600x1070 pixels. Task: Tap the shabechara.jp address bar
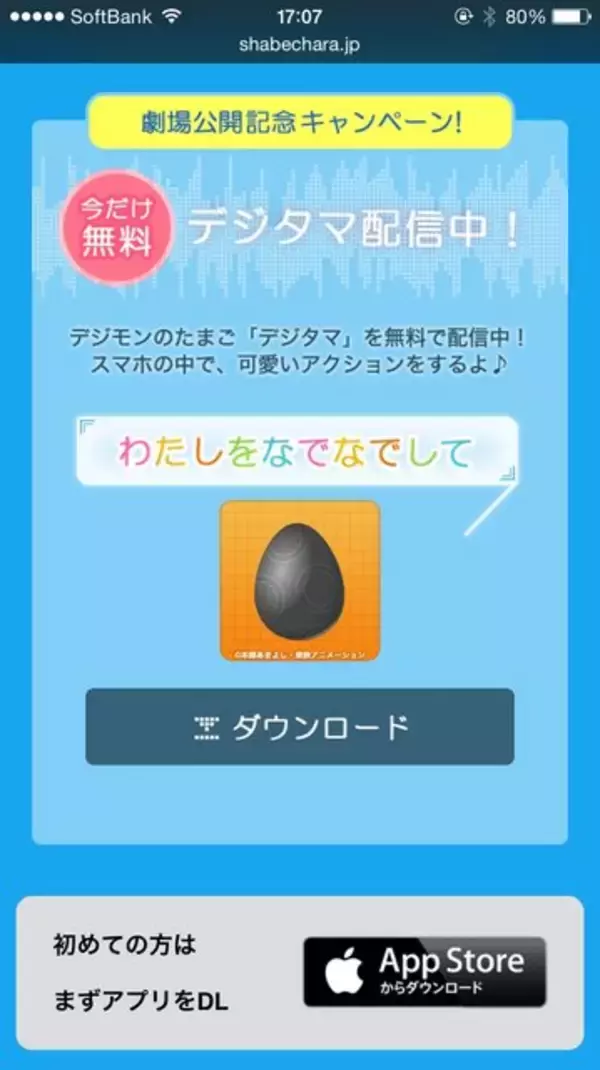click(x=299, y=44)
